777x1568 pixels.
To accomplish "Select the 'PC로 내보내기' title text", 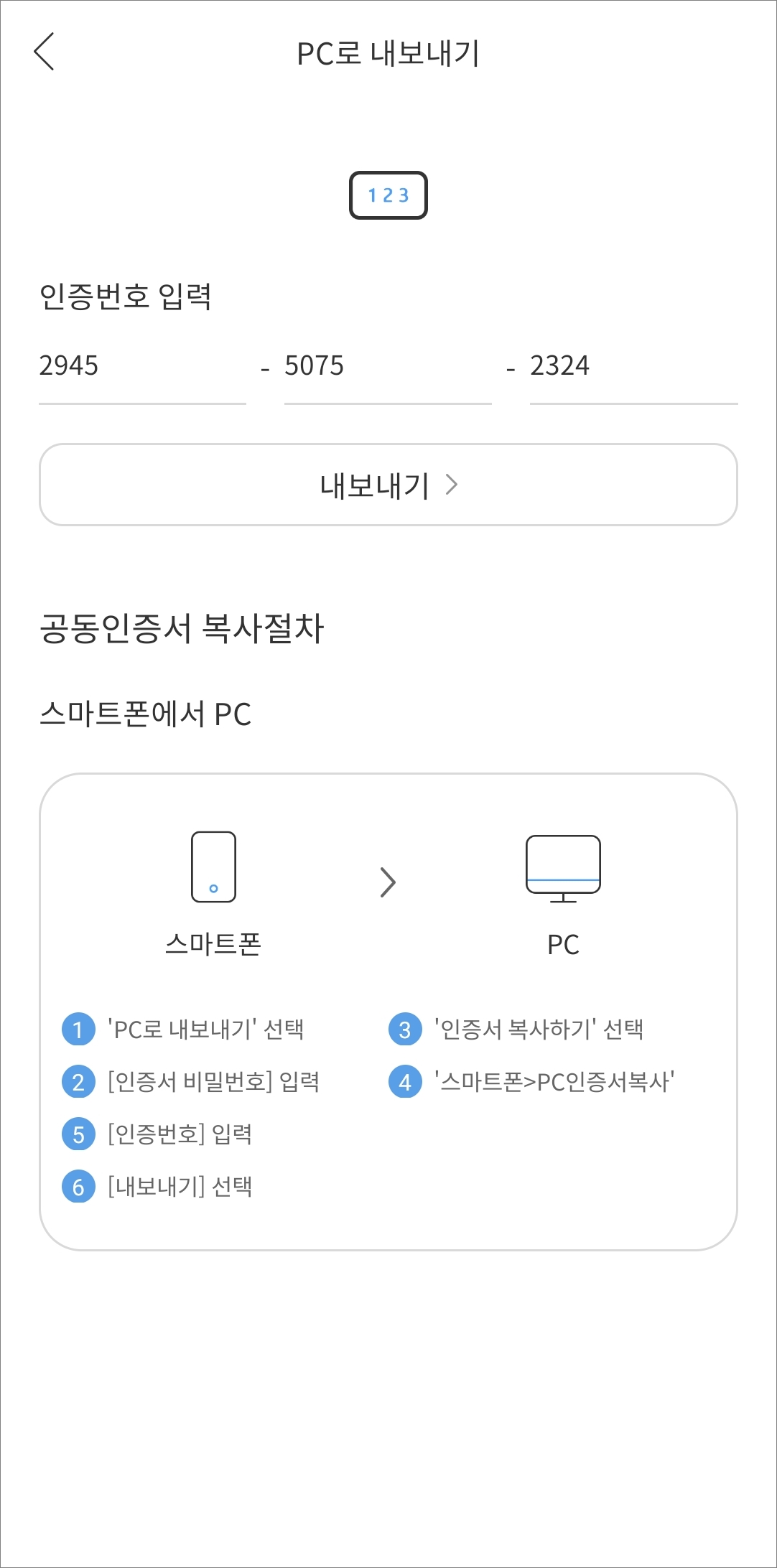I will tap(388, 52).
